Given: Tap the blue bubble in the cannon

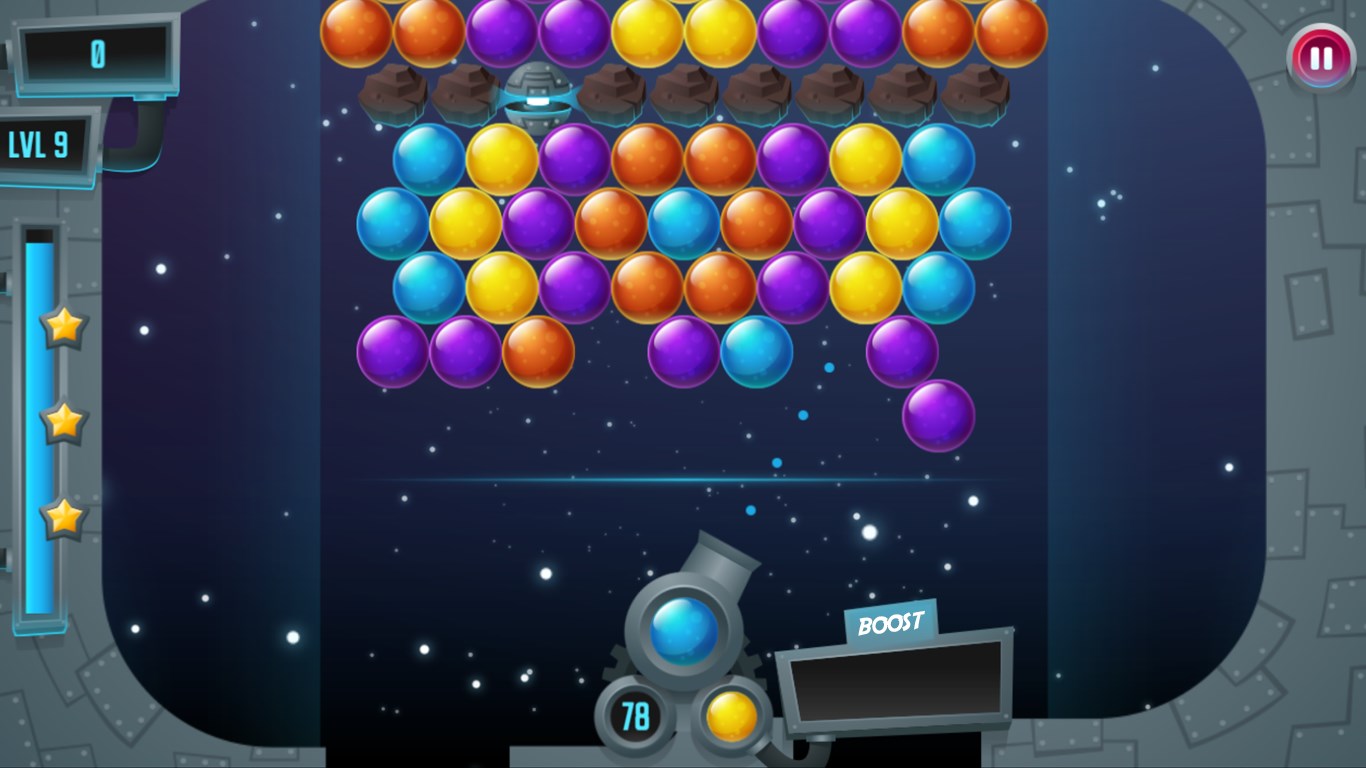Looking at the screenshot, I should point(684,630).
